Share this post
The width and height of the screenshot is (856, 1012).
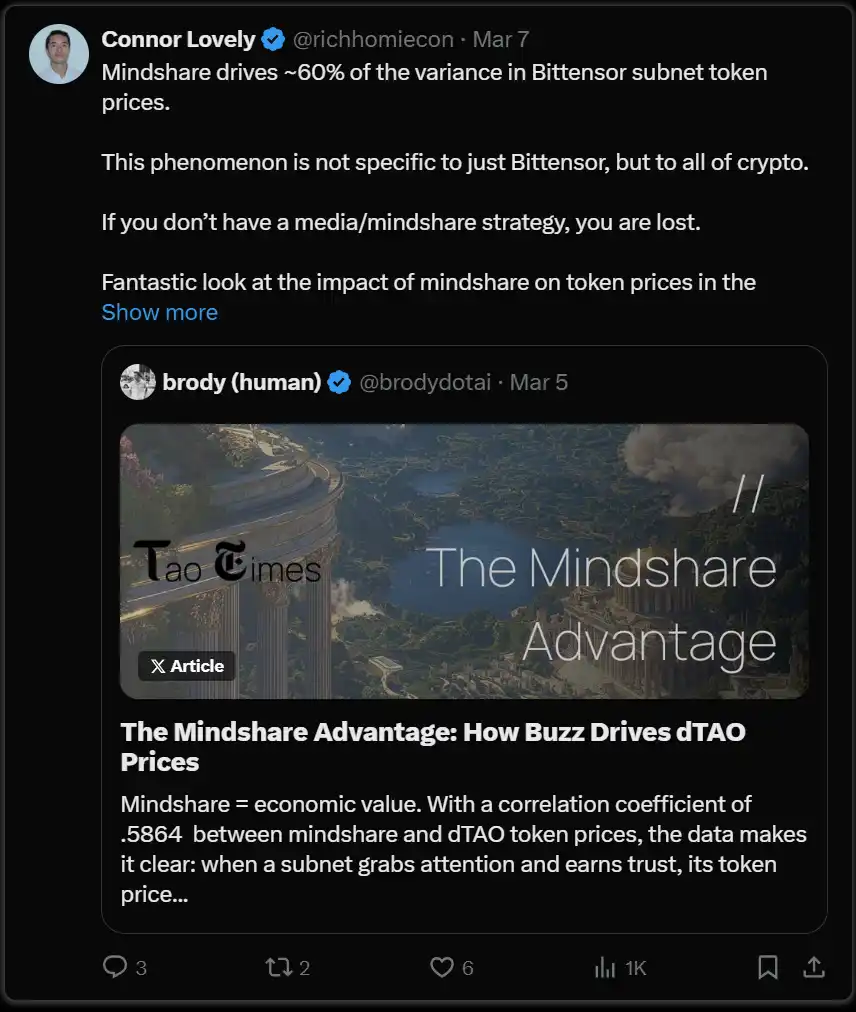point(814,967)
